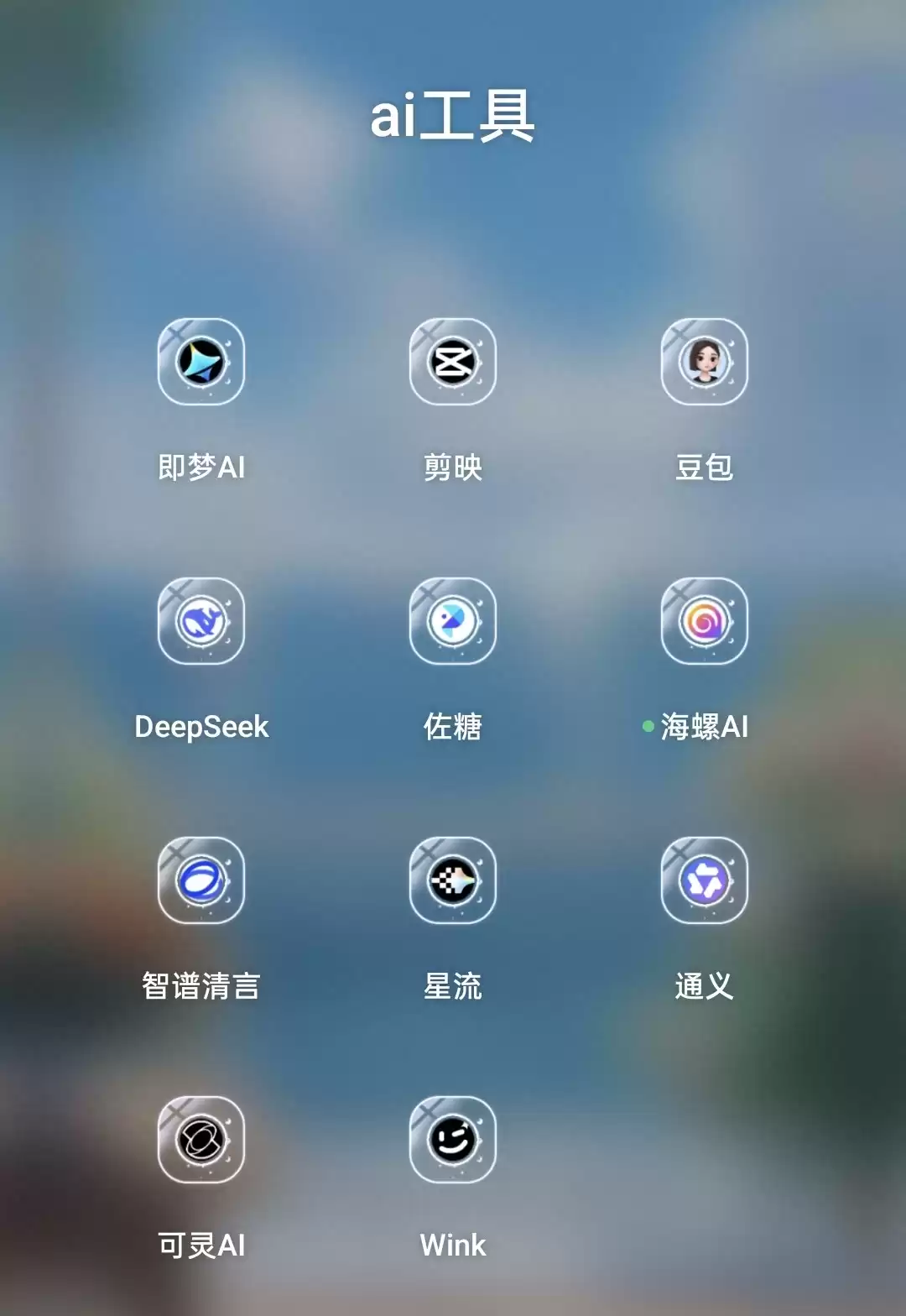
Task: Tap the Wink app name
Action: [453, 1245]
